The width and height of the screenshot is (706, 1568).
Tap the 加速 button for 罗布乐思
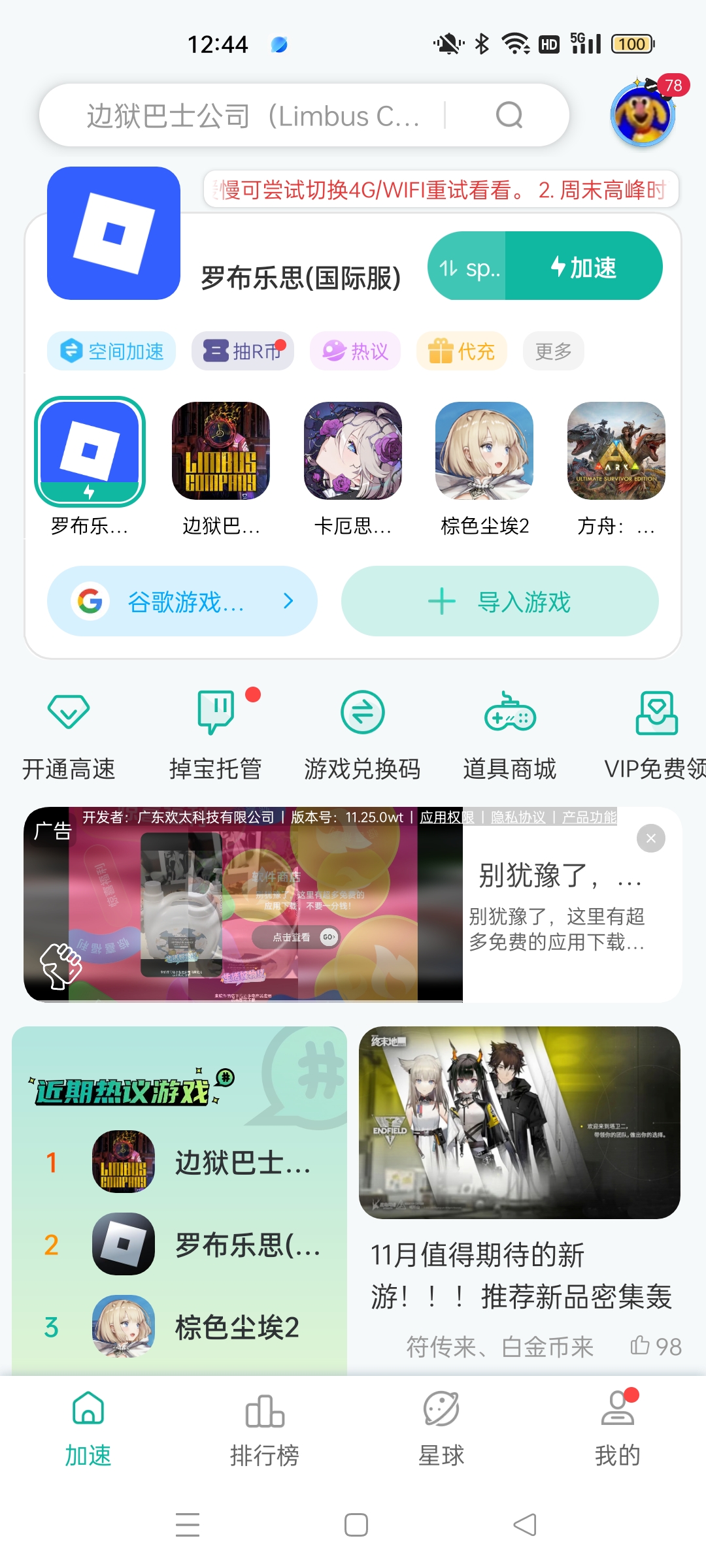584,267
